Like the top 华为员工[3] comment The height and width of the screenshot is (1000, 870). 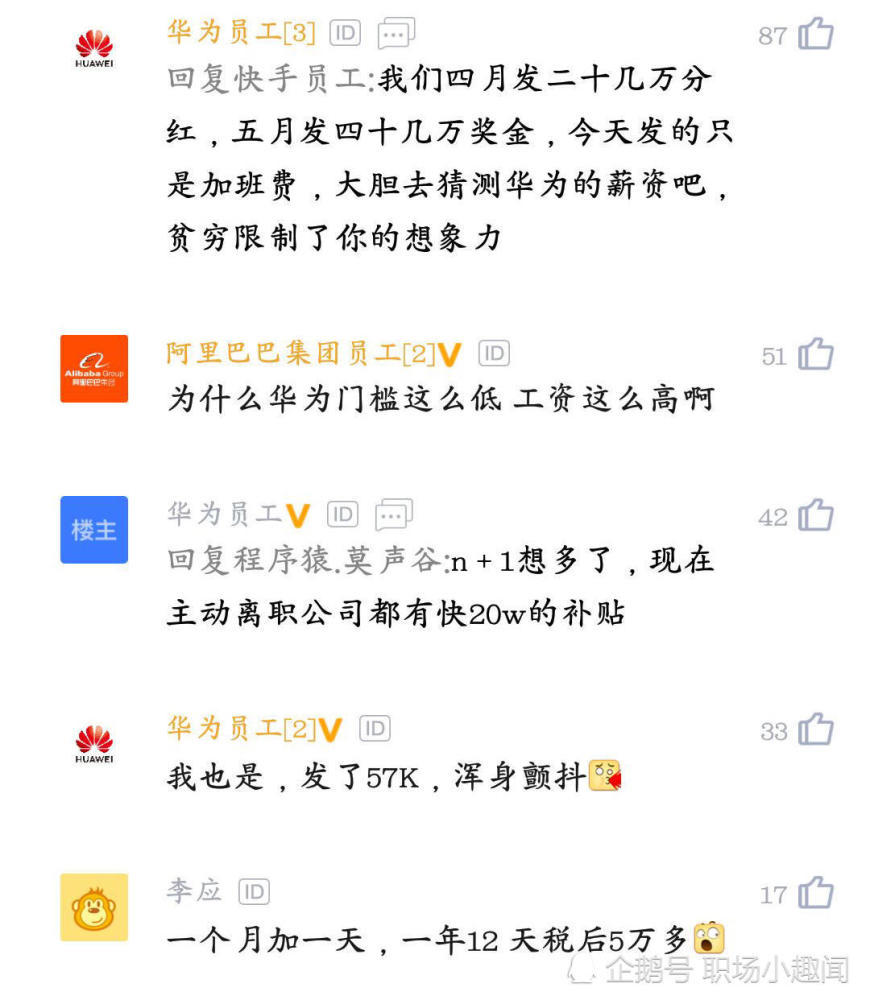pyautogui.click(x=816, y=32)
